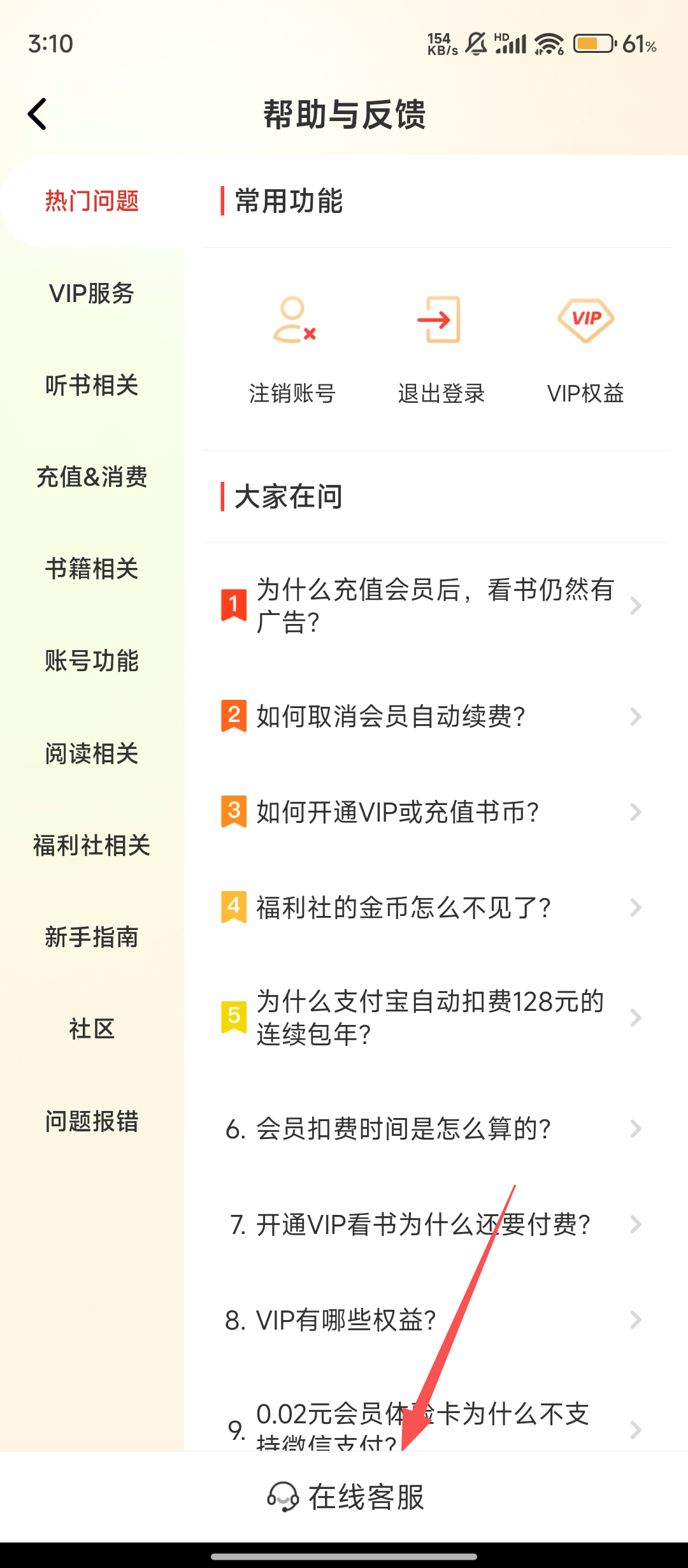Open 会员扣费时间是怎么算的 question
The image size is (688, 1568).
pyautogui.click(x=433, y=1129)
